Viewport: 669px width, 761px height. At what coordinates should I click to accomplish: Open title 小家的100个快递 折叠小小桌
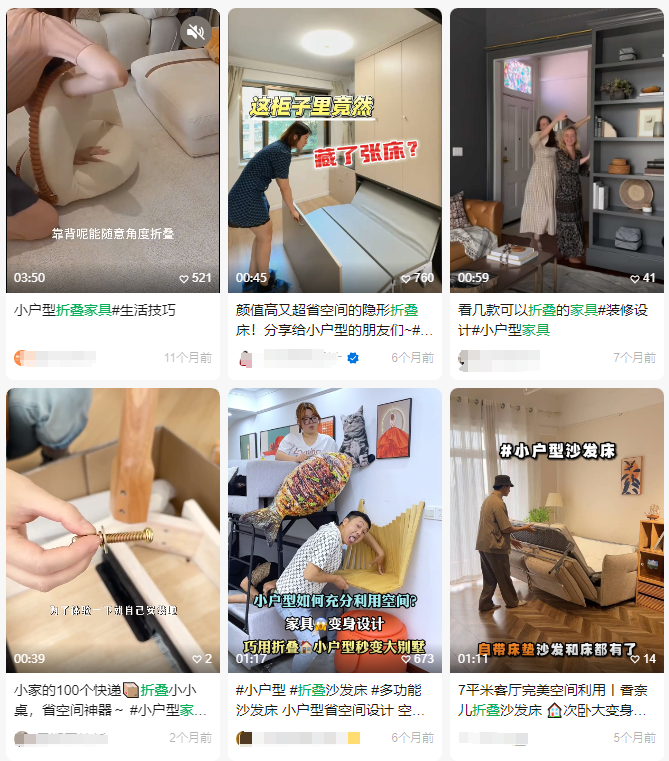click(x=112, y=700)
